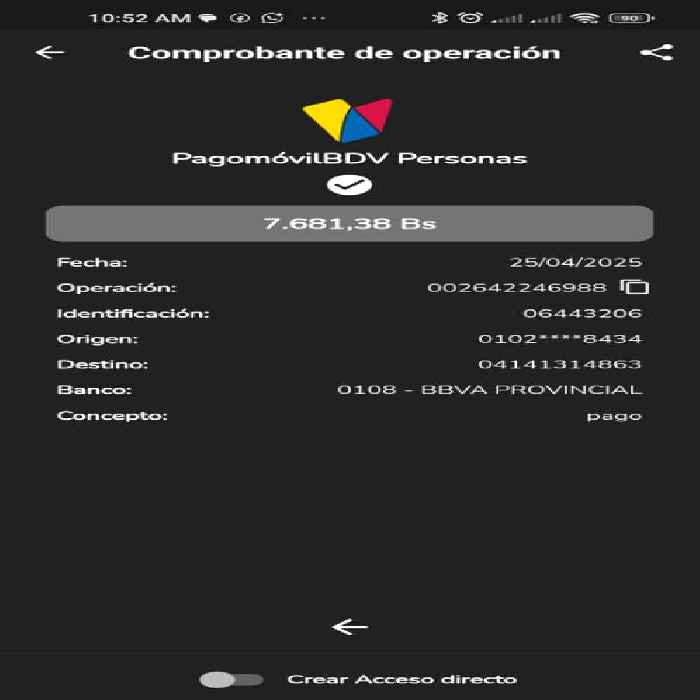Enable the Crear Acceso directo switch
Screen dimensions: 700x700
click(x=231, y=679)
